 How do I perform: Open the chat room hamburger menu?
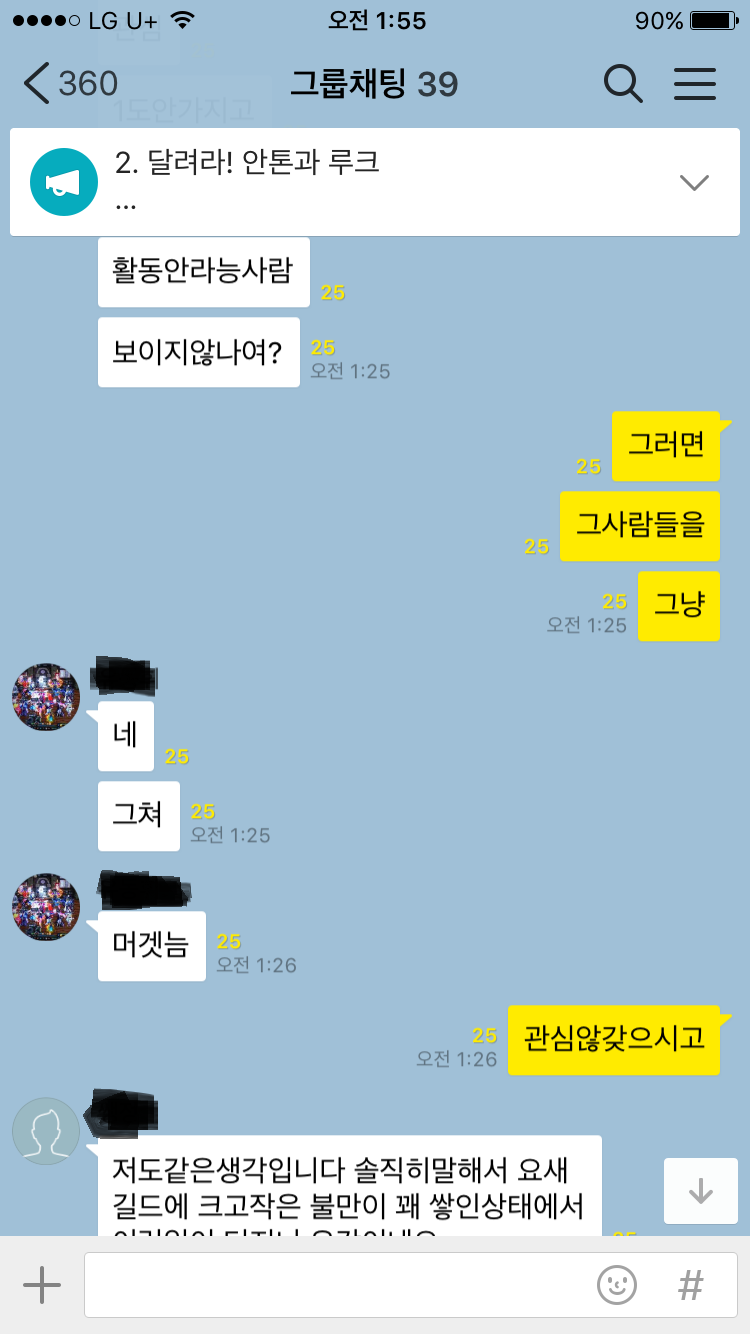click(694, 84)
